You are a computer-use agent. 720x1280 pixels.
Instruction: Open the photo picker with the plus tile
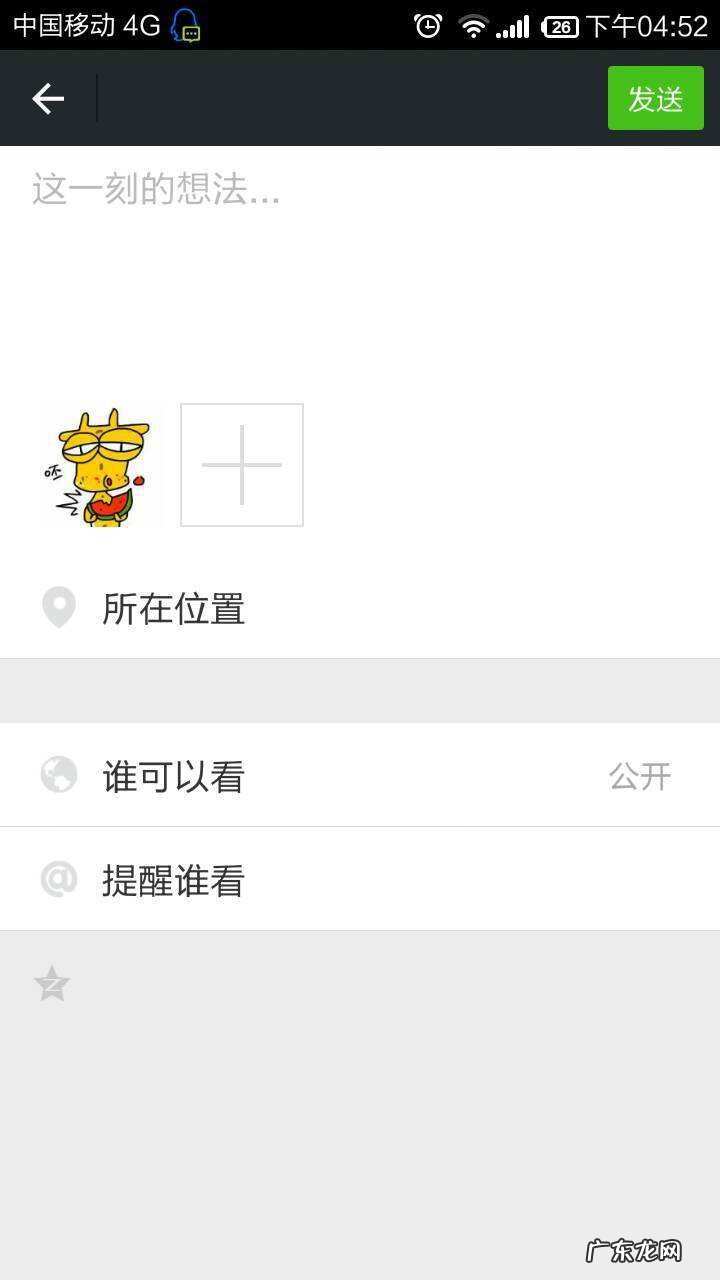tap(241, 464)
